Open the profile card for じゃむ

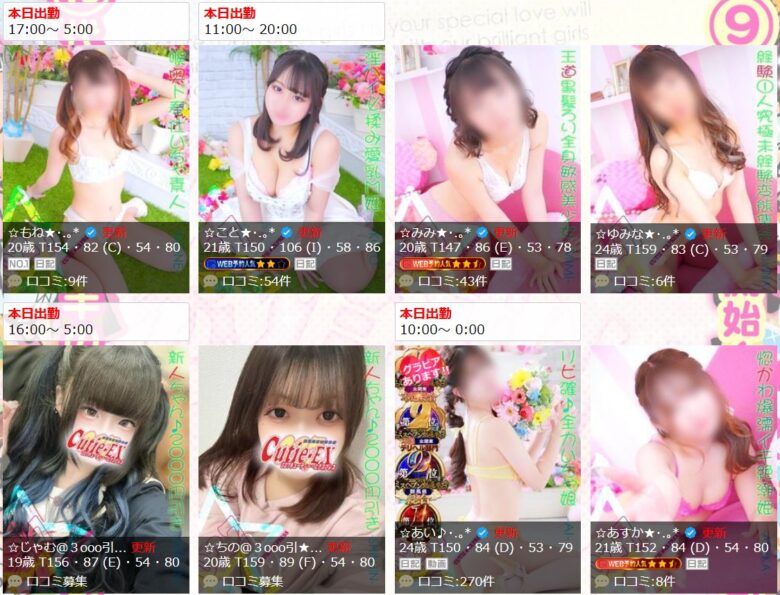click(95, 440)
